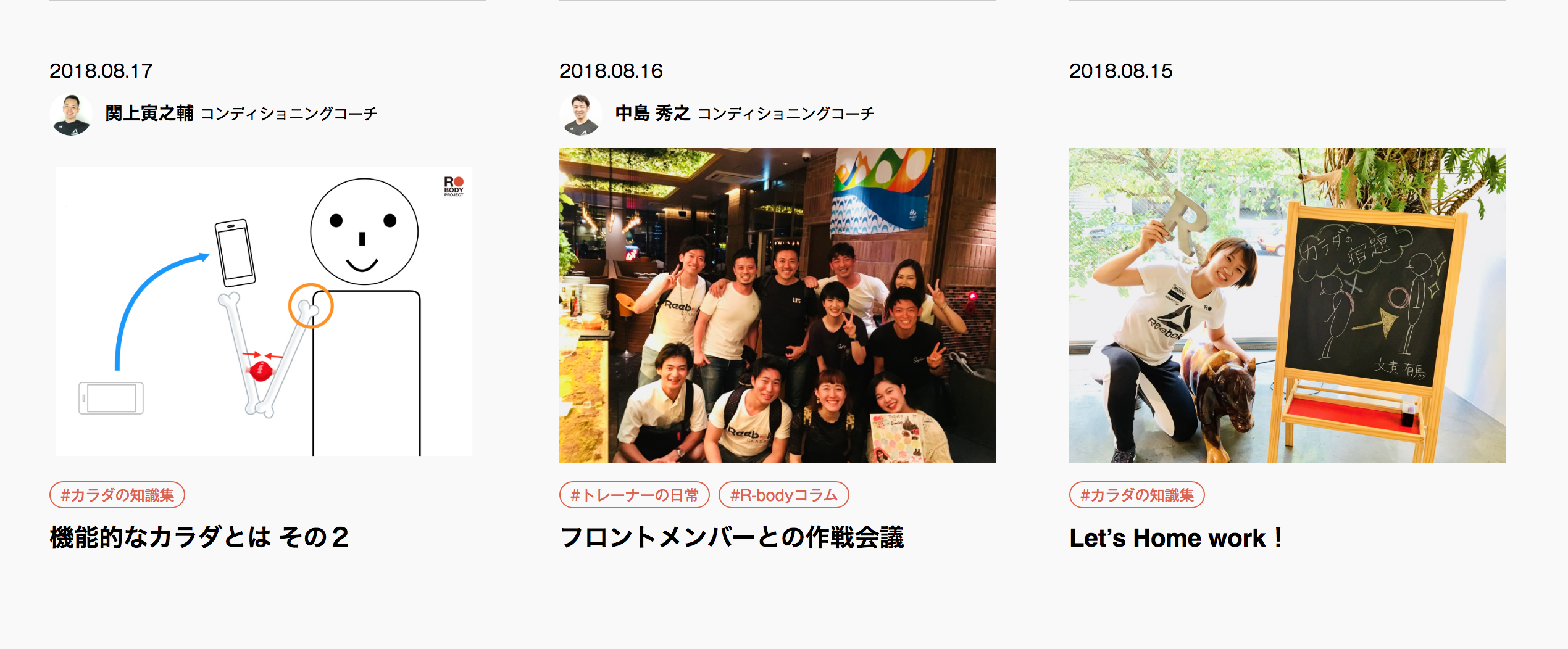View author 関上寅之輔's profile
This screenshot has width=1568, height=649.
149,114
